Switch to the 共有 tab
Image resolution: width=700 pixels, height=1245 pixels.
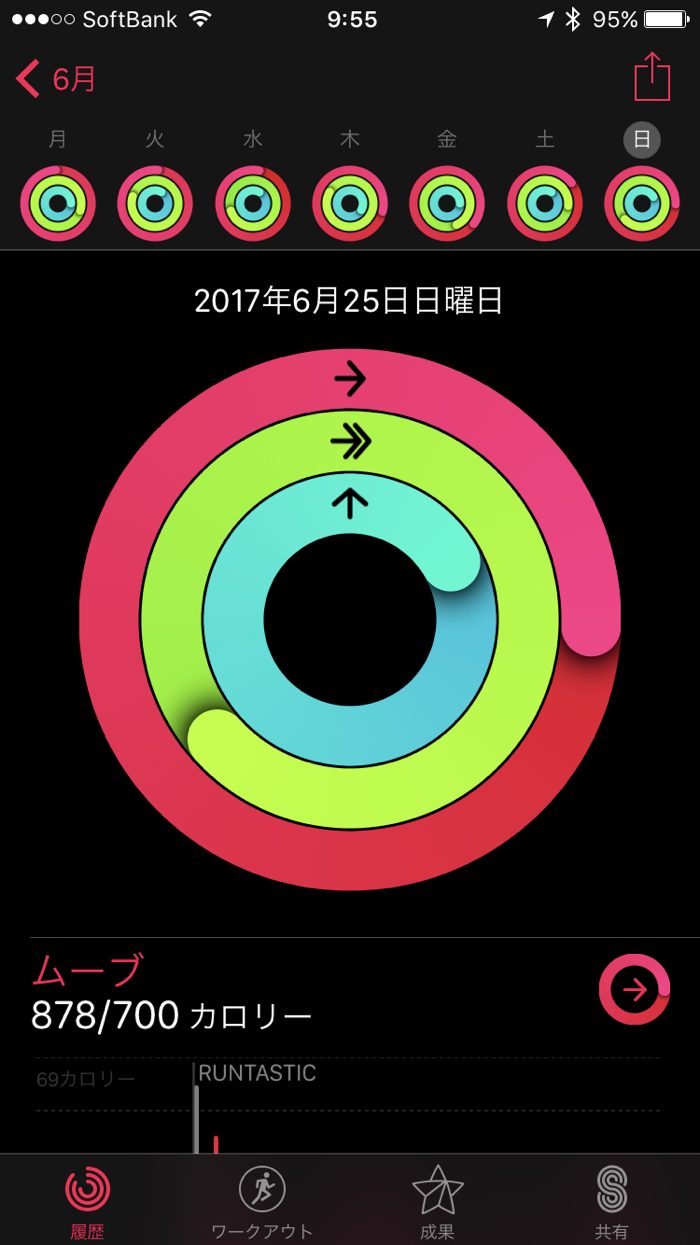pyautogui.click(x=611, y=1201)
